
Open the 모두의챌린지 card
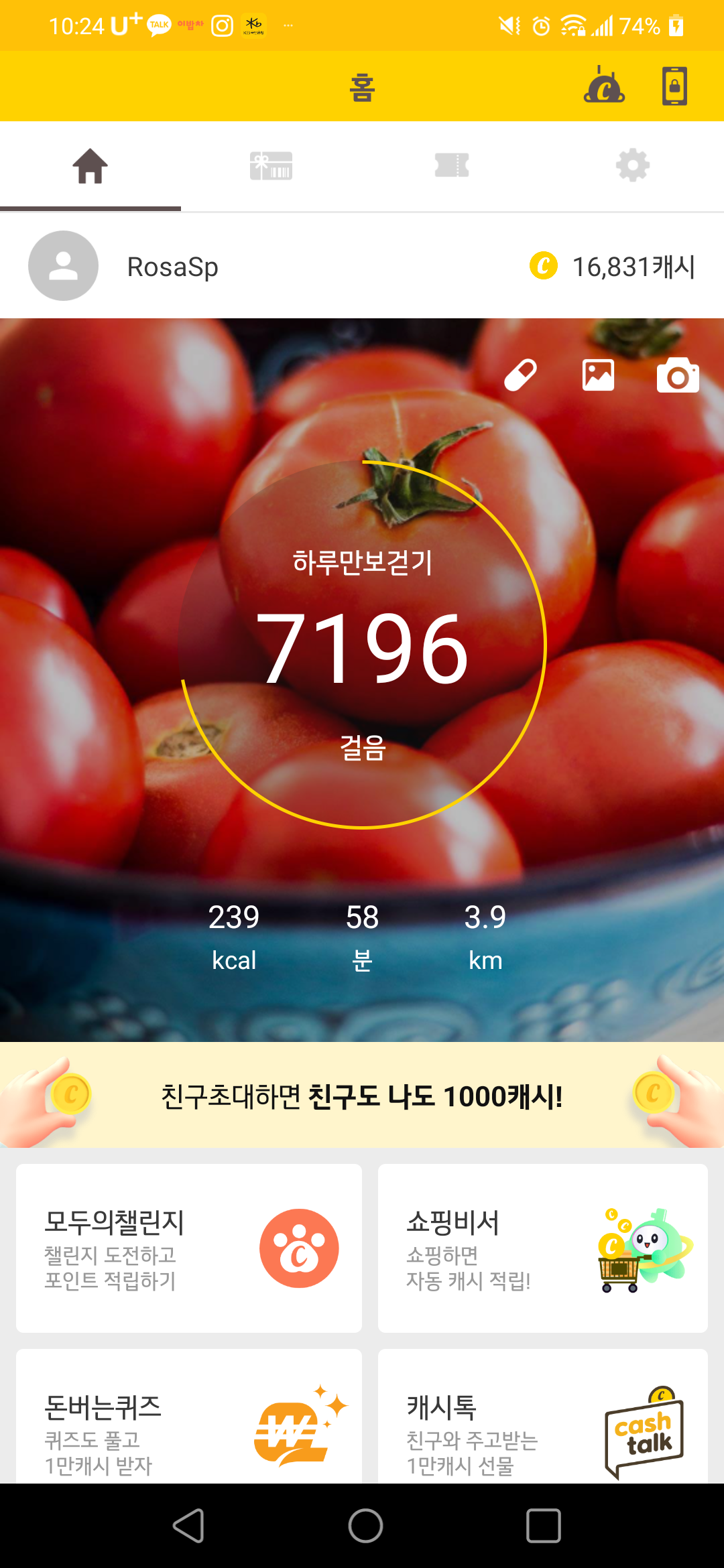pyautogui.click(x=189, y=1248)
